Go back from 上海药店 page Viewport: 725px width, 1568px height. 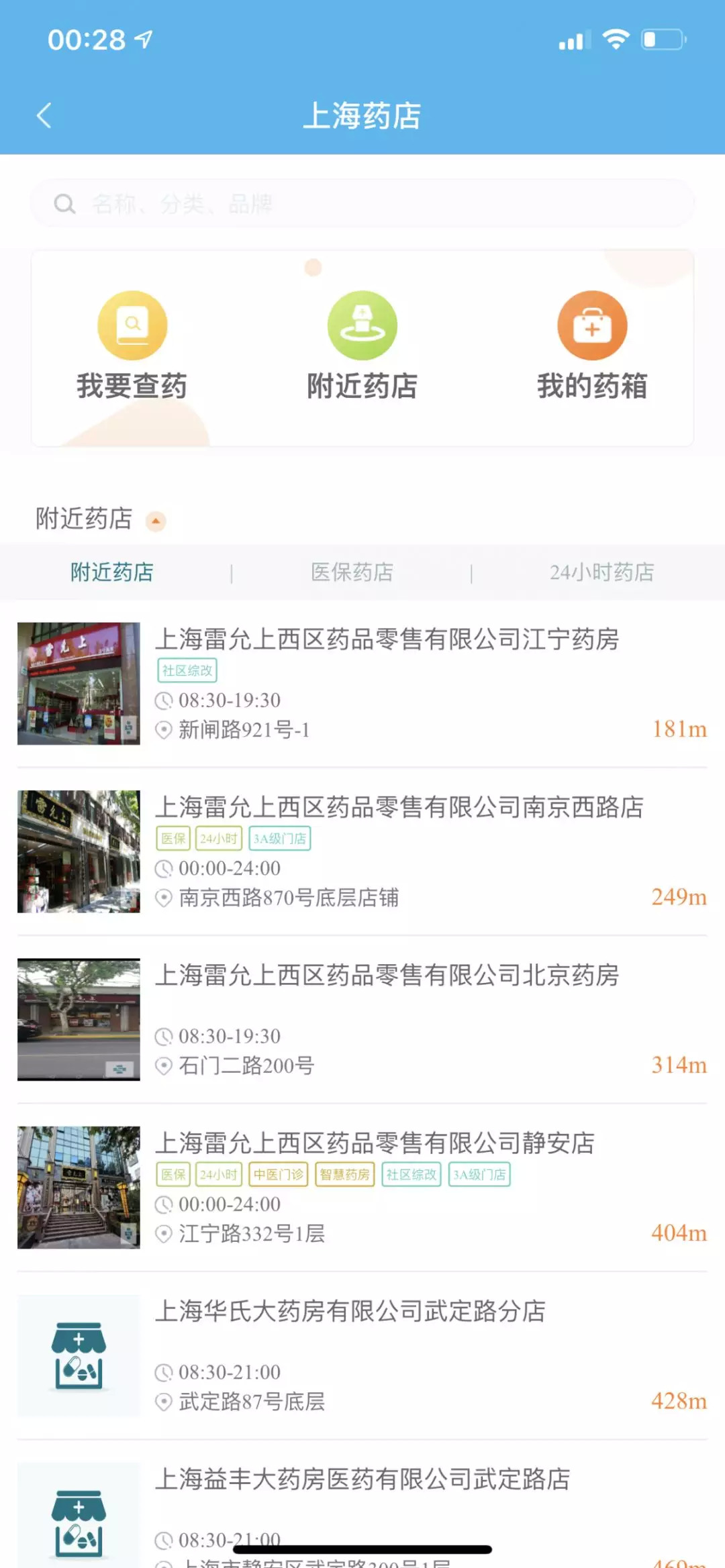pos(44,115)
